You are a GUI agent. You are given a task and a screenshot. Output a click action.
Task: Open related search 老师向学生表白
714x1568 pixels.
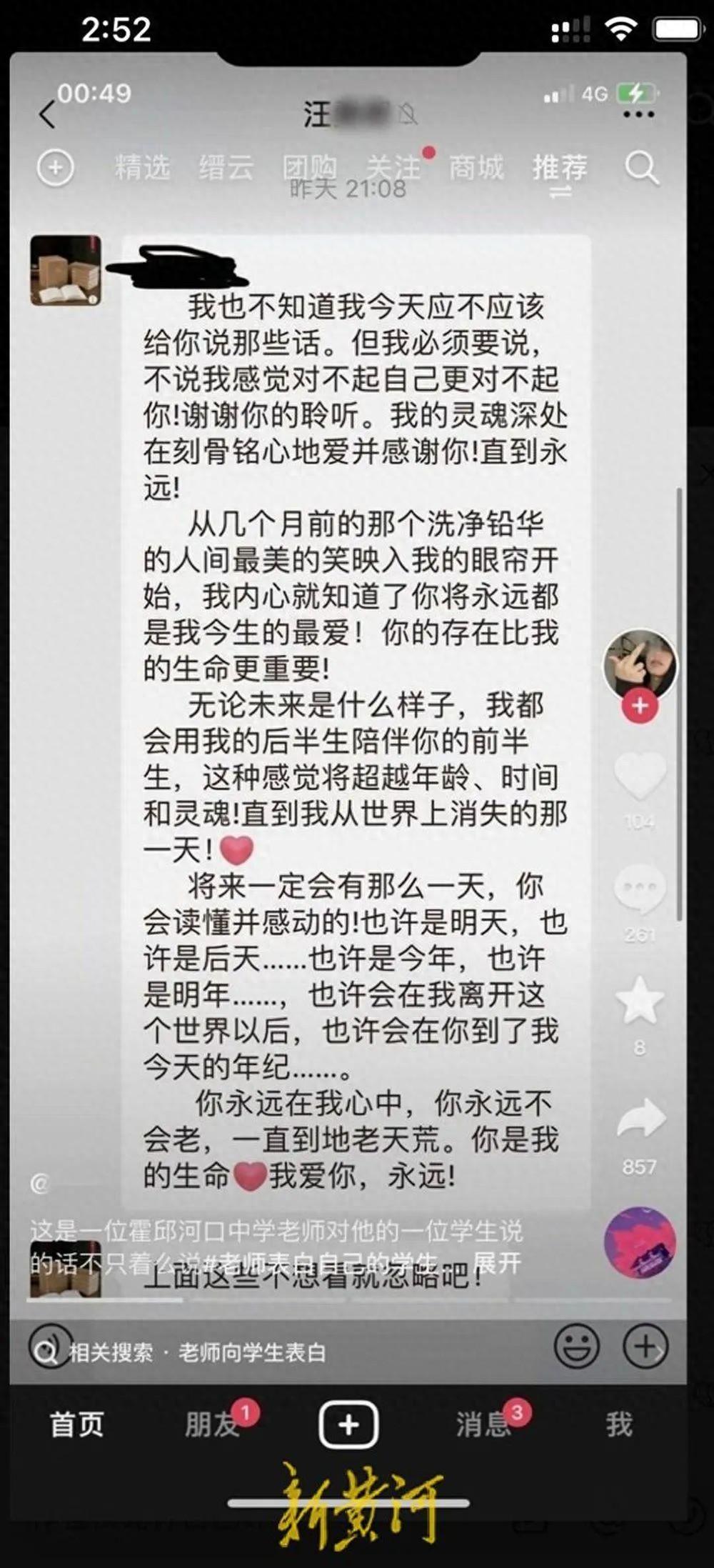pos(251,1352)
